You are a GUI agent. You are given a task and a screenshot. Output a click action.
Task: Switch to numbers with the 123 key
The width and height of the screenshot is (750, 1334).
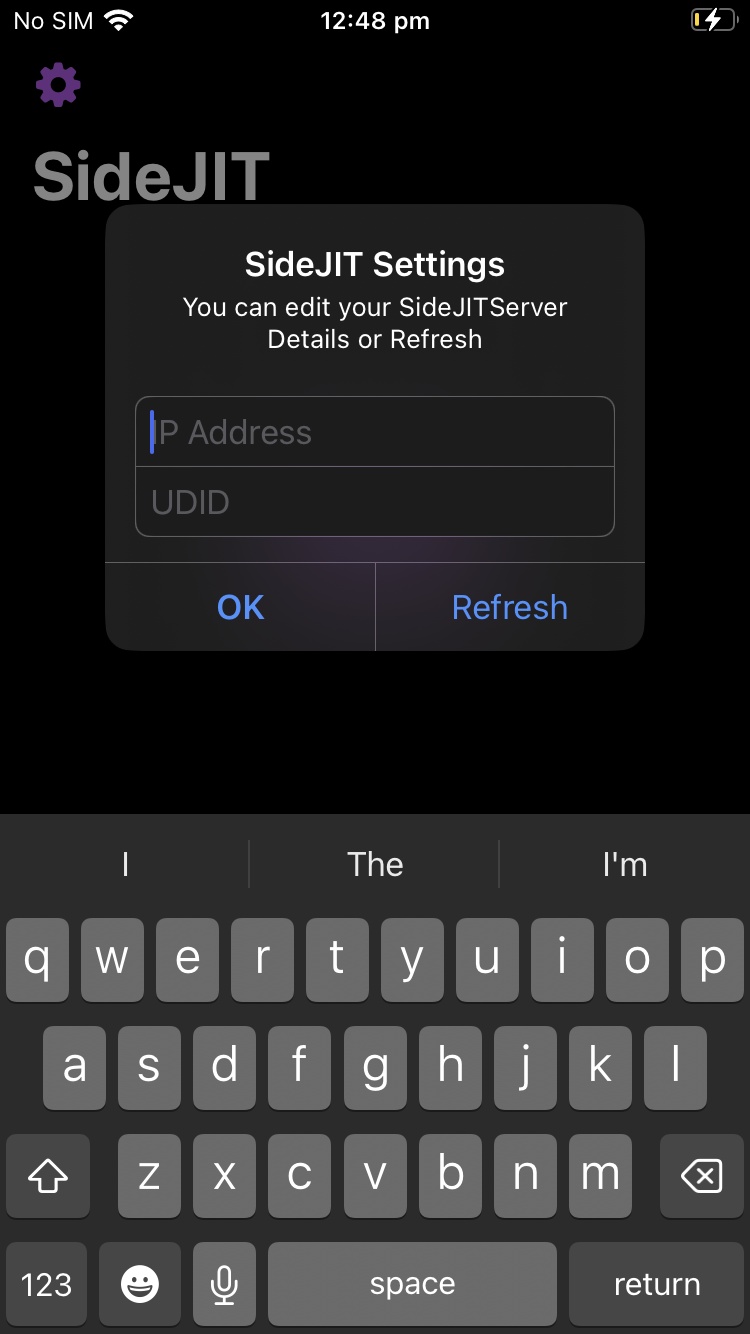(45, 1283)
